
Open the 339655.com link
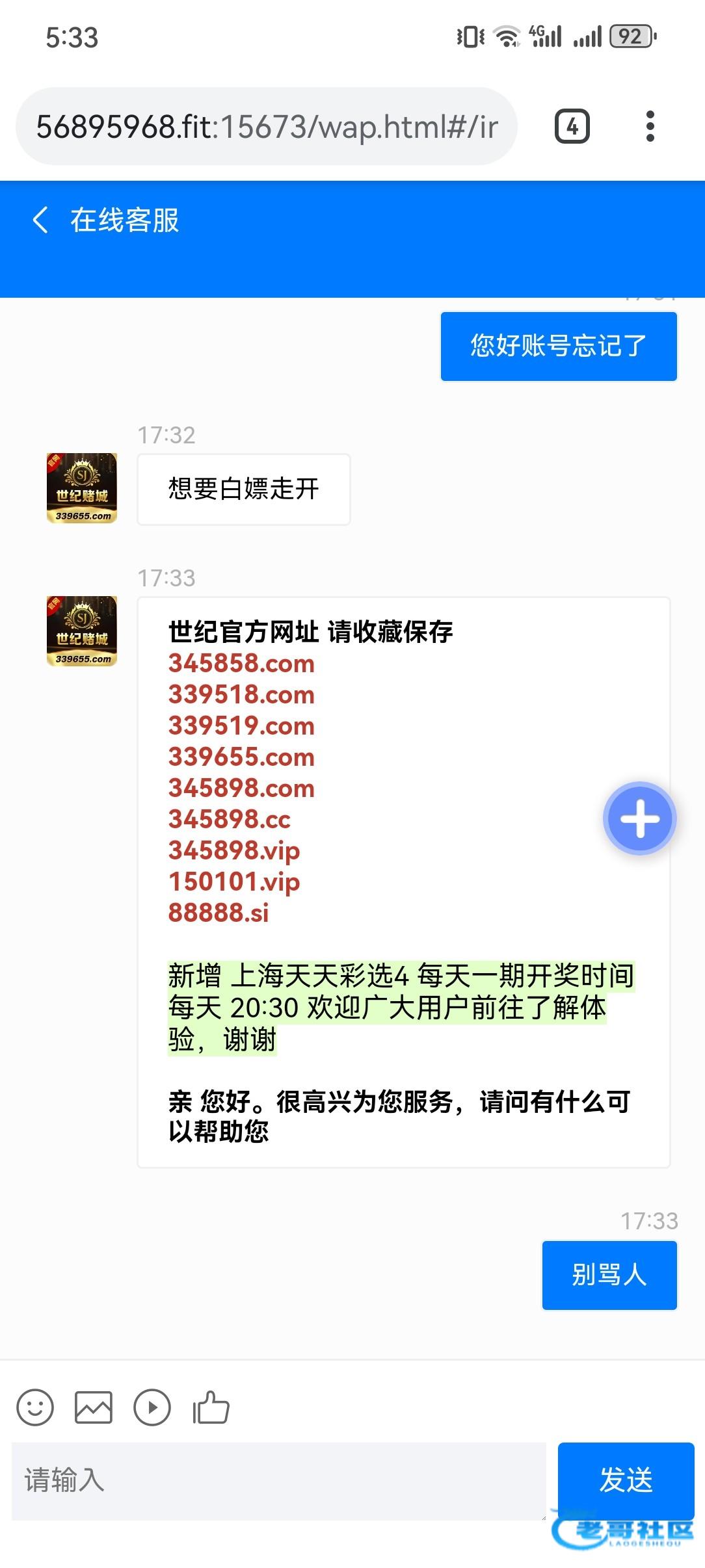tap(241, 757)
